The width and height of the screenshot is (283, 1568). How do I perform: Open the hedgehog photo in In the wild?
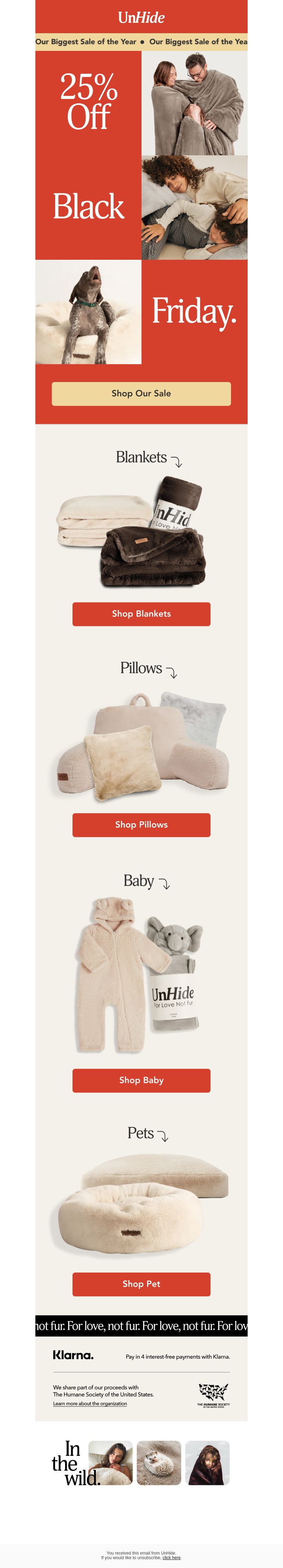(x=158, y=1462)
